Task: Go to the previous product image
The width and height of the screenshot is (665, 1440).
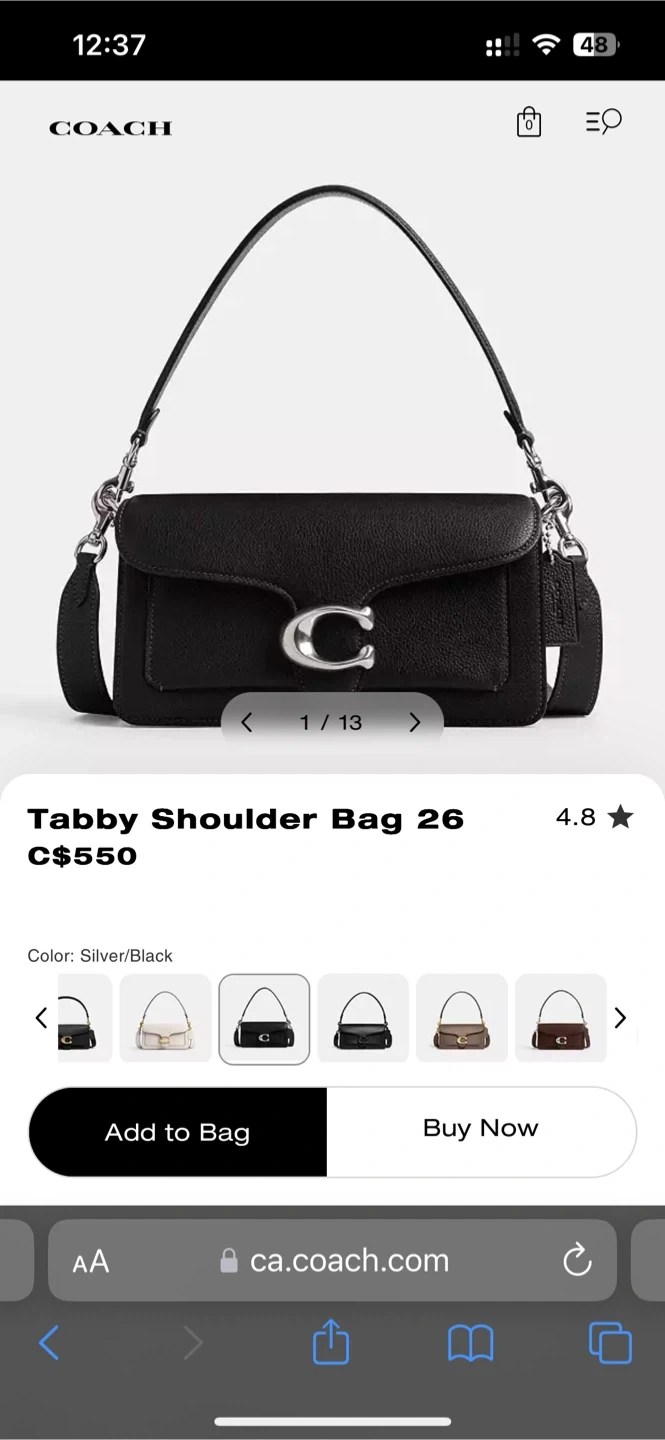Action: 247,722
